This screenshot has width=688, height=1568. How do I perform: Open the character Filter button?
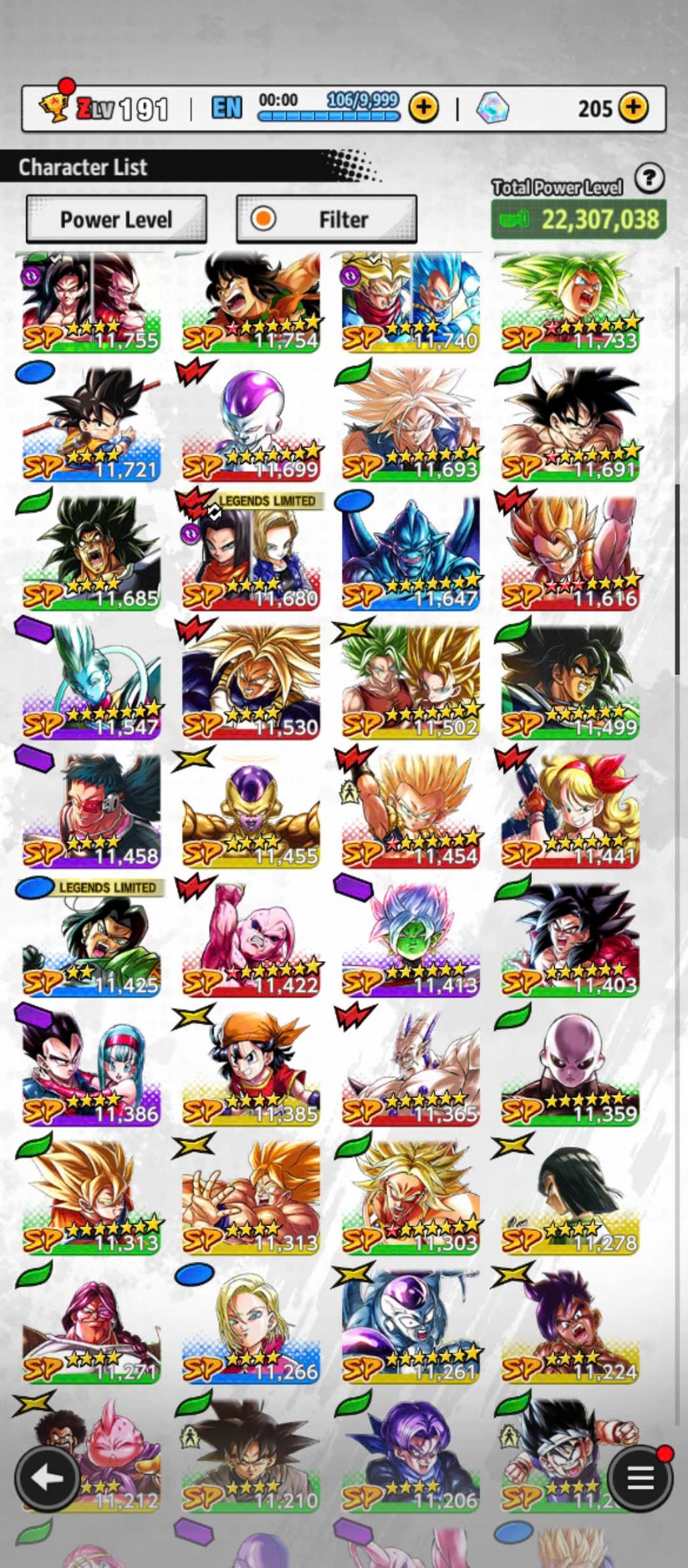pyautogui.click(x=327, y=219)
